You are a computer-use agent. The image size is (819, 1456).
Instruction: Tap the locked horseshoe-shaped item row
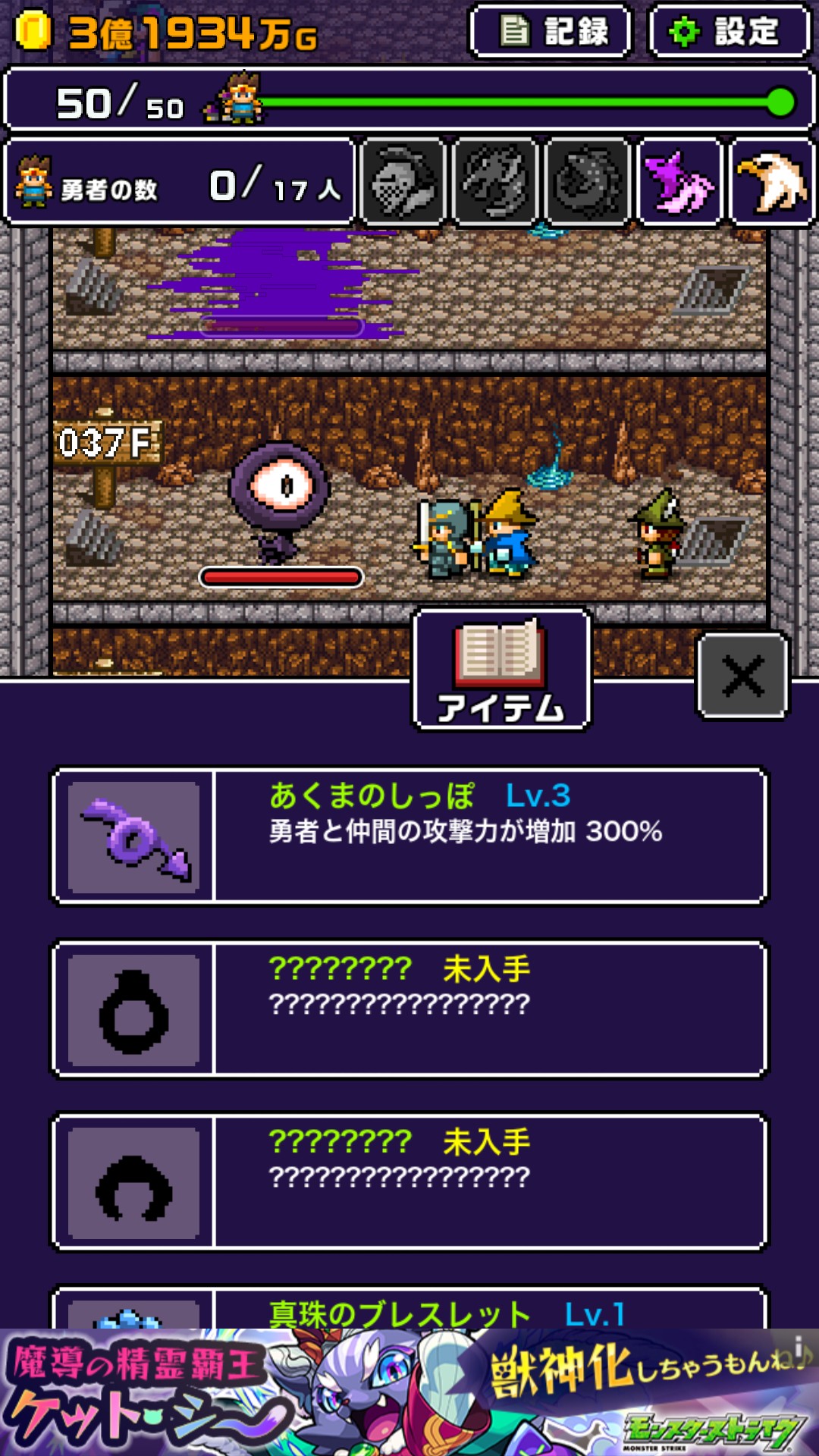pos(409,1182)
